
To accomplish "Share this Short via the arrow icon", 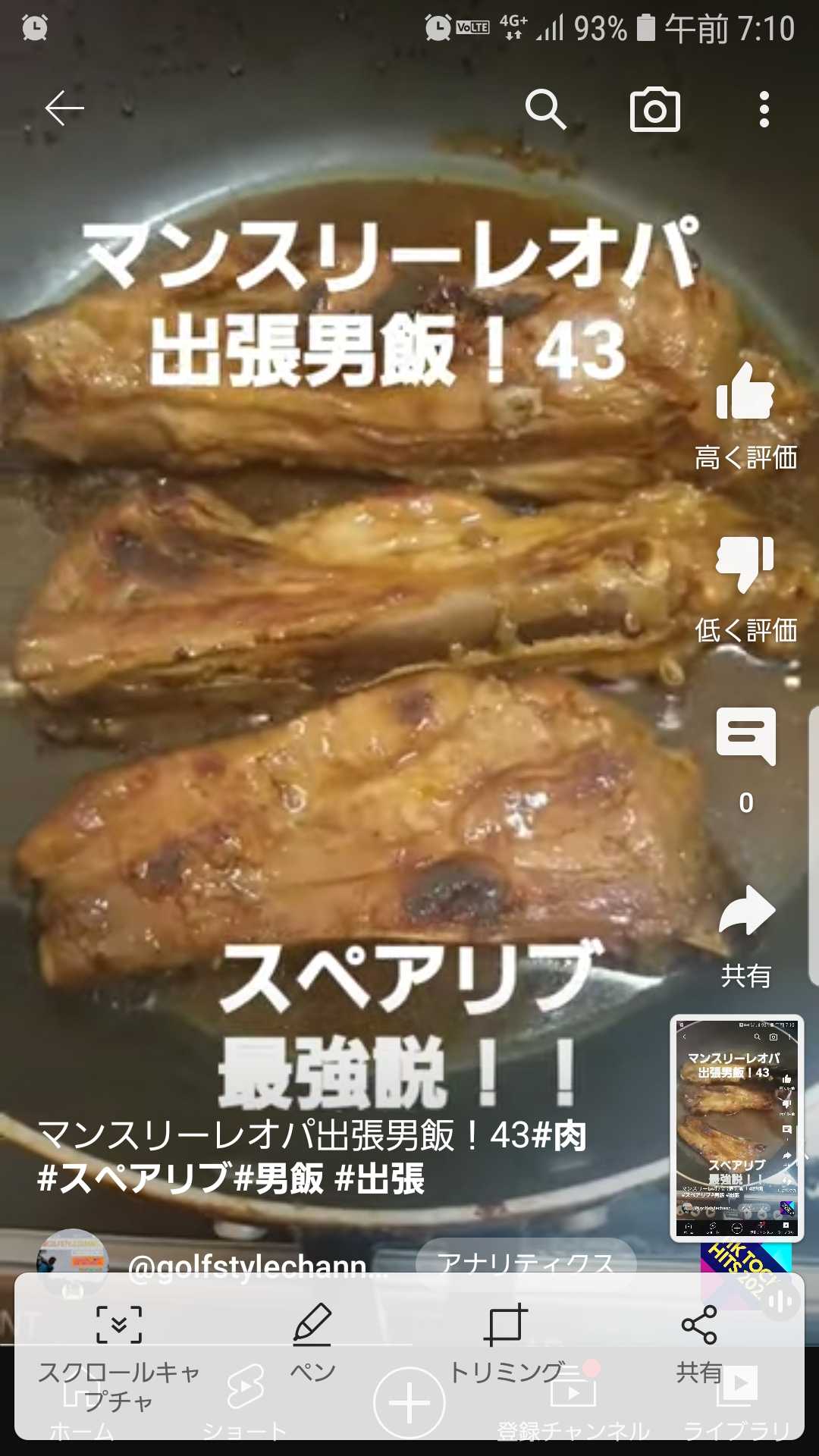I will [x=745, y=912].
